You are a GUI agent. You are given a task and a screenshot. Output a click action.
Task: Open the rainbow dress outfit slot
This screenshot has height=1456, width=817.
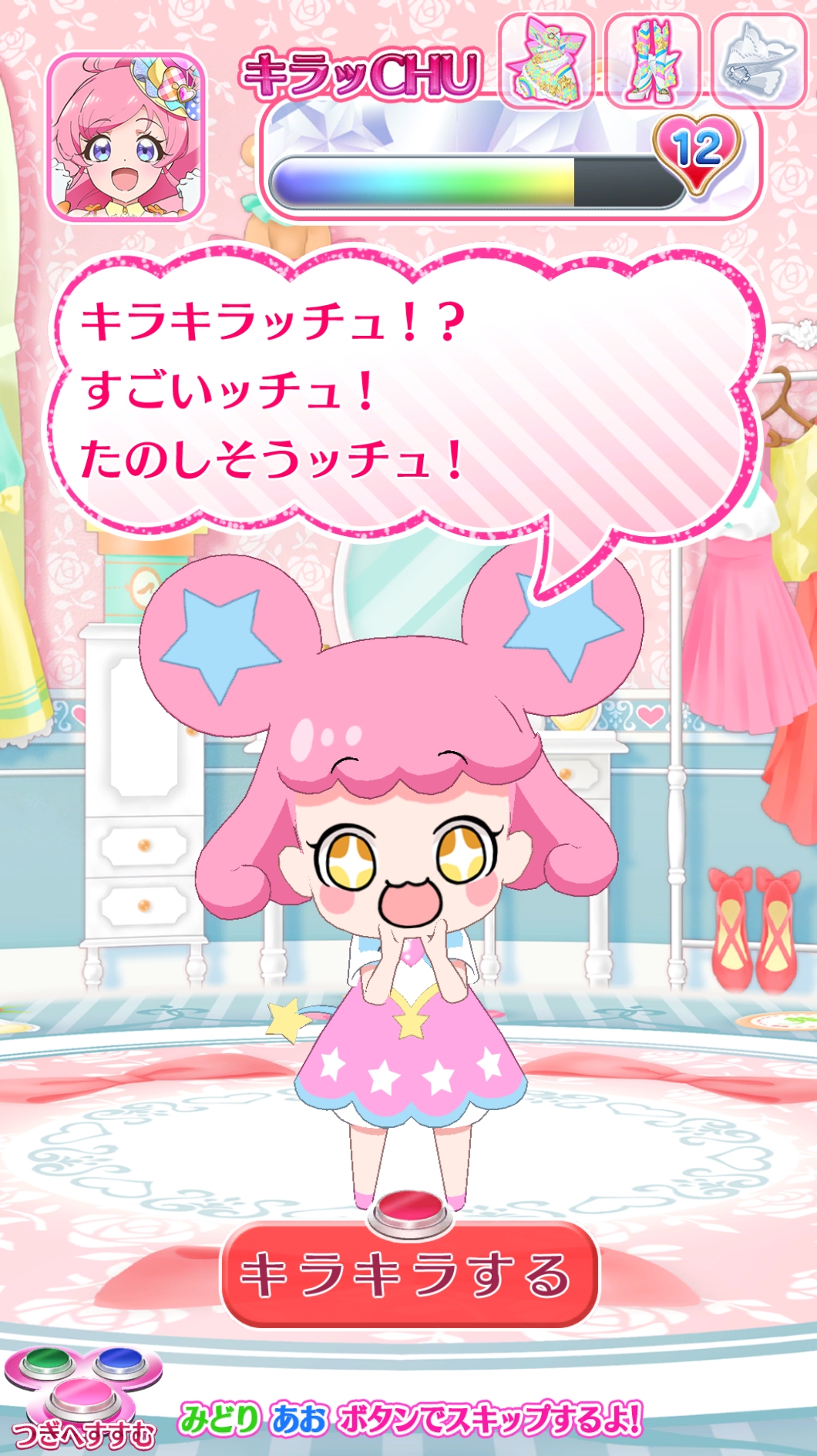pos(546,60)
